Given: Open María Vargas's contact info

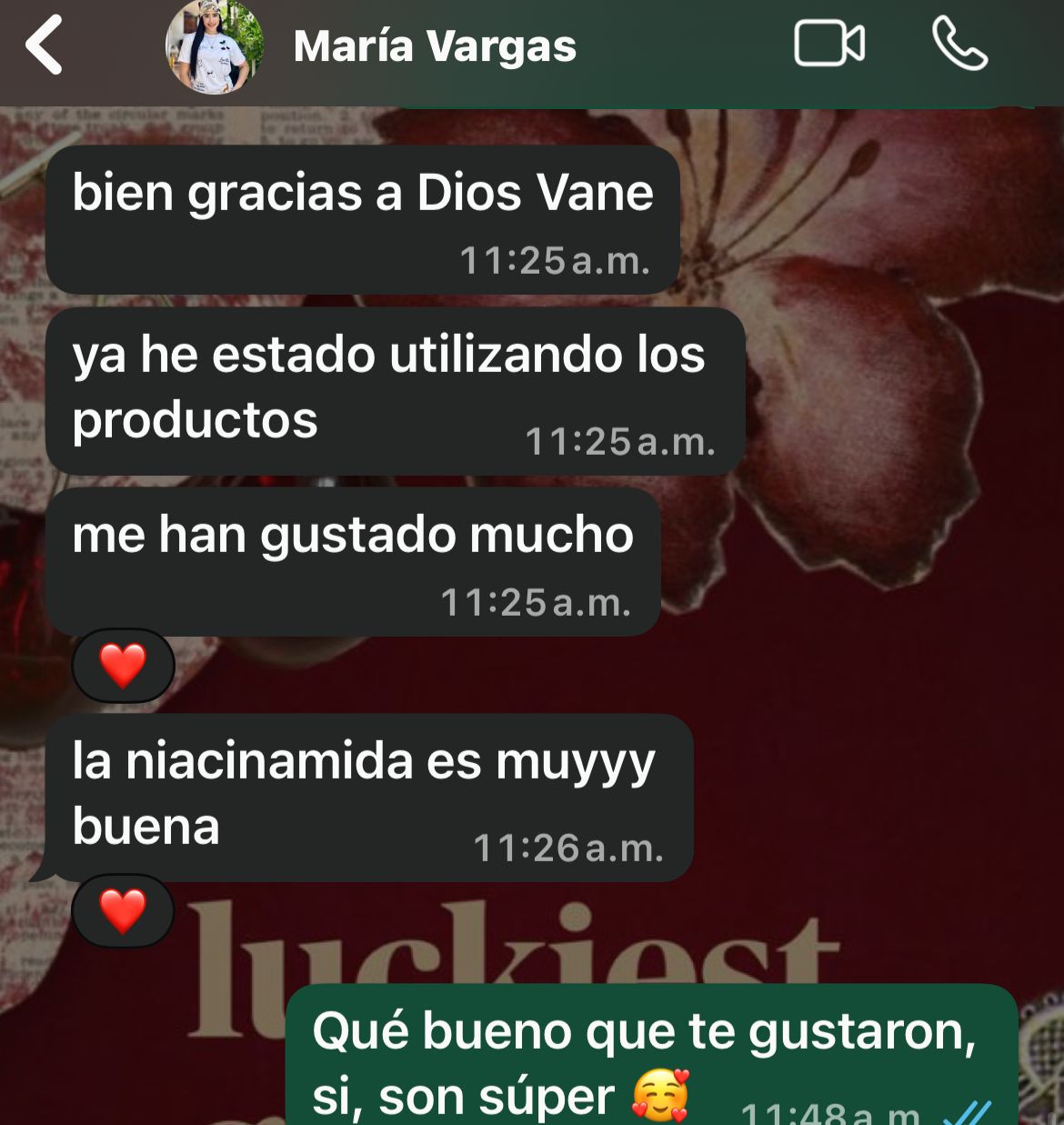Looking at the screenshot, I should [x=435, y=46].
